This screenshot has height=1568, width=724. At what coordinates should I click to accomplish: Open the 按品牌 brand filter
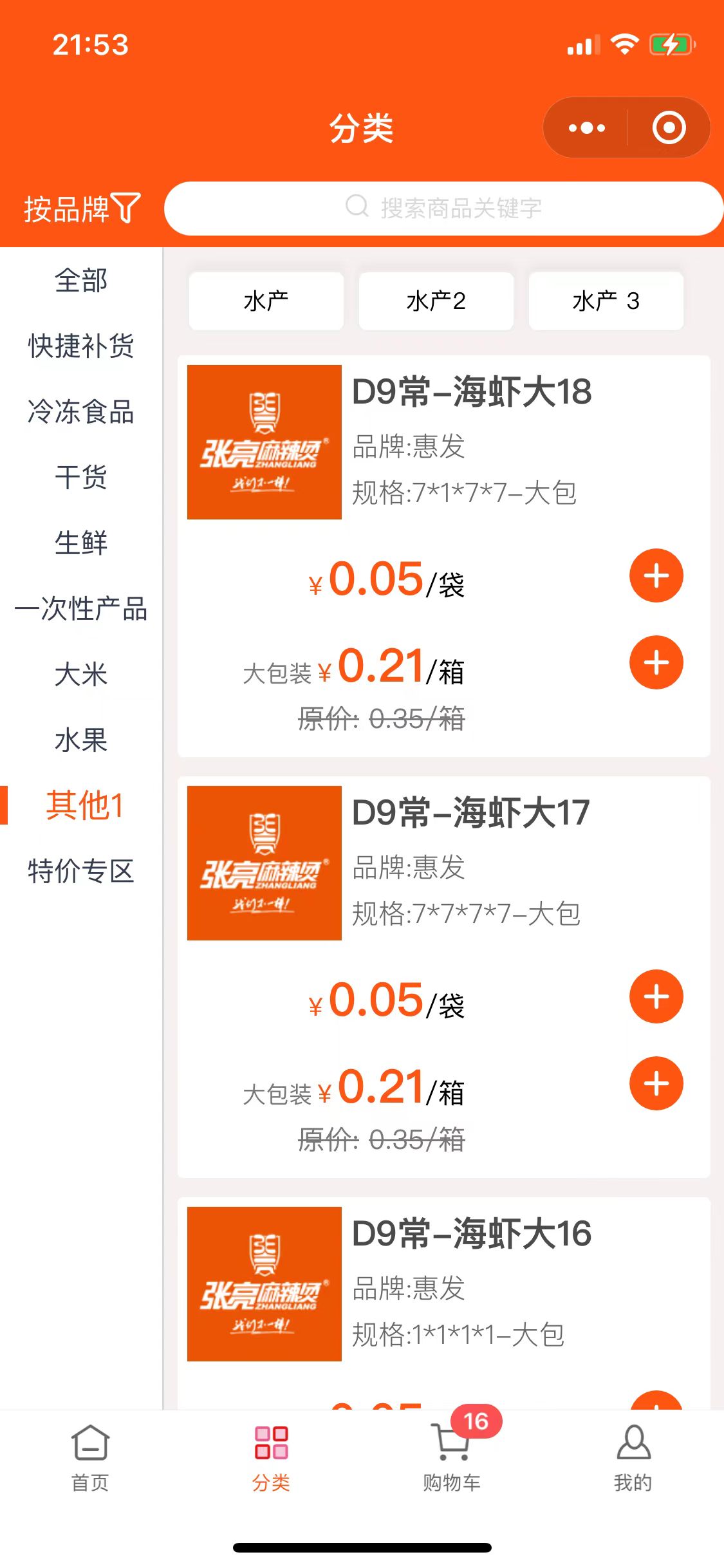tap(82, 209)
